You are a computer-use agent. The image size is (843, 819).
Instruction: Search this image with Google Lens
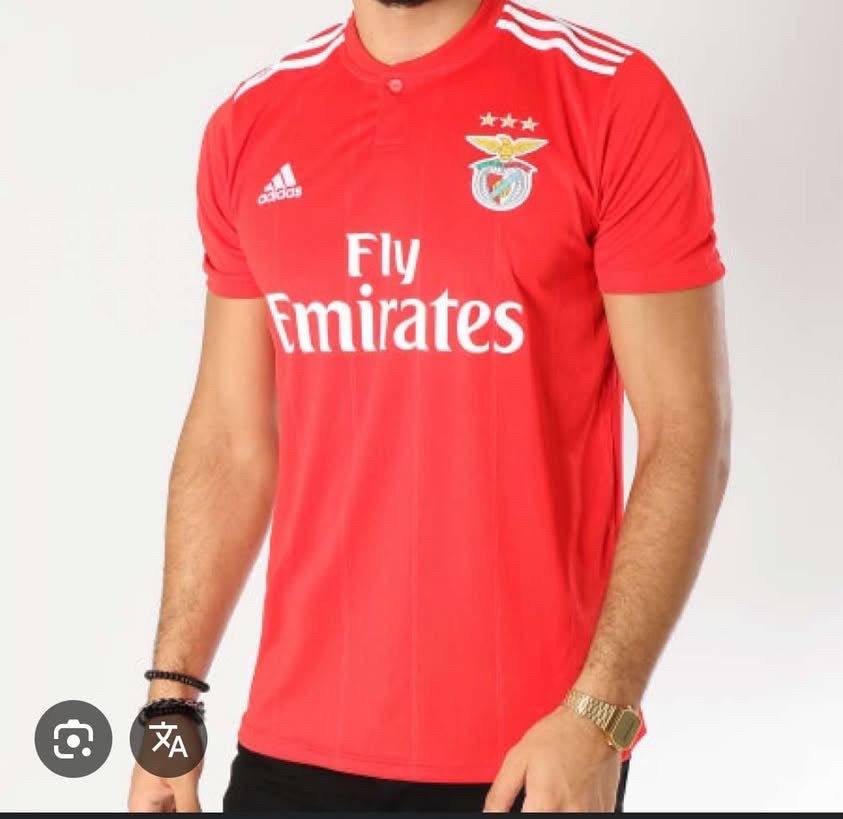[73, 739]
